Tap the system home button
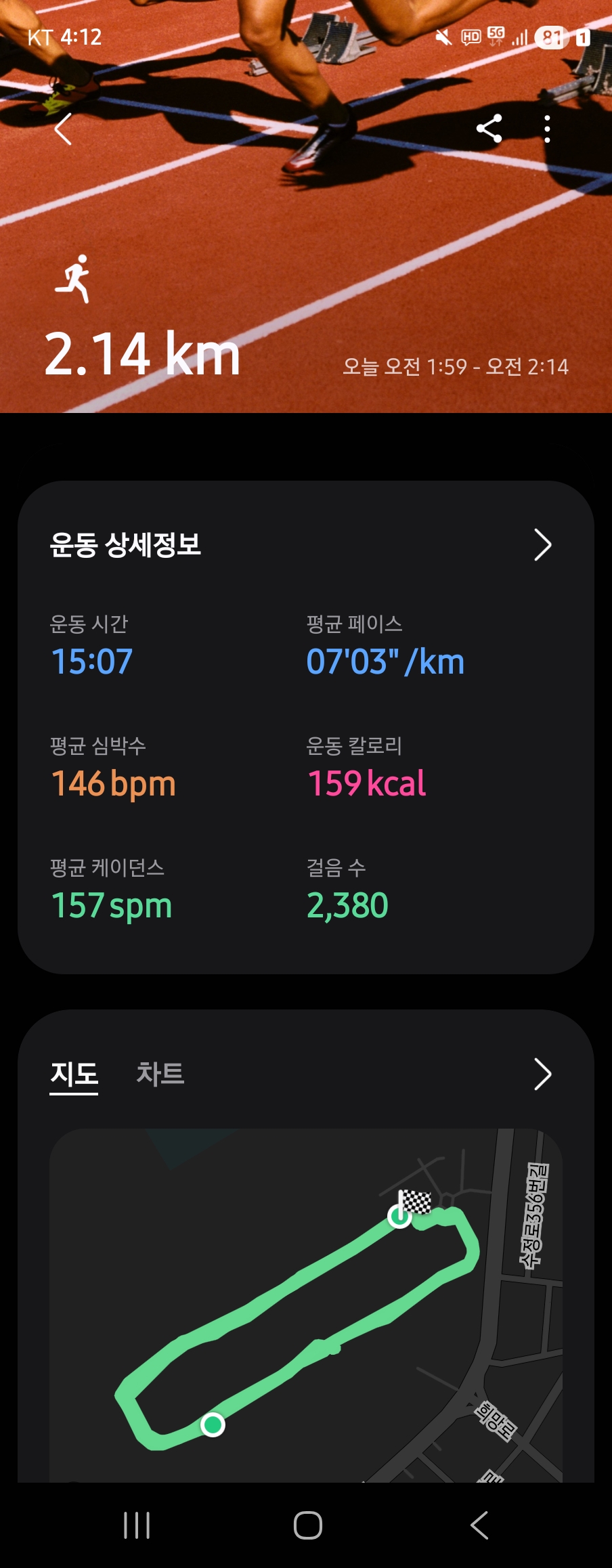This screenshot has height=1568, width=612. click(307, 1525)
